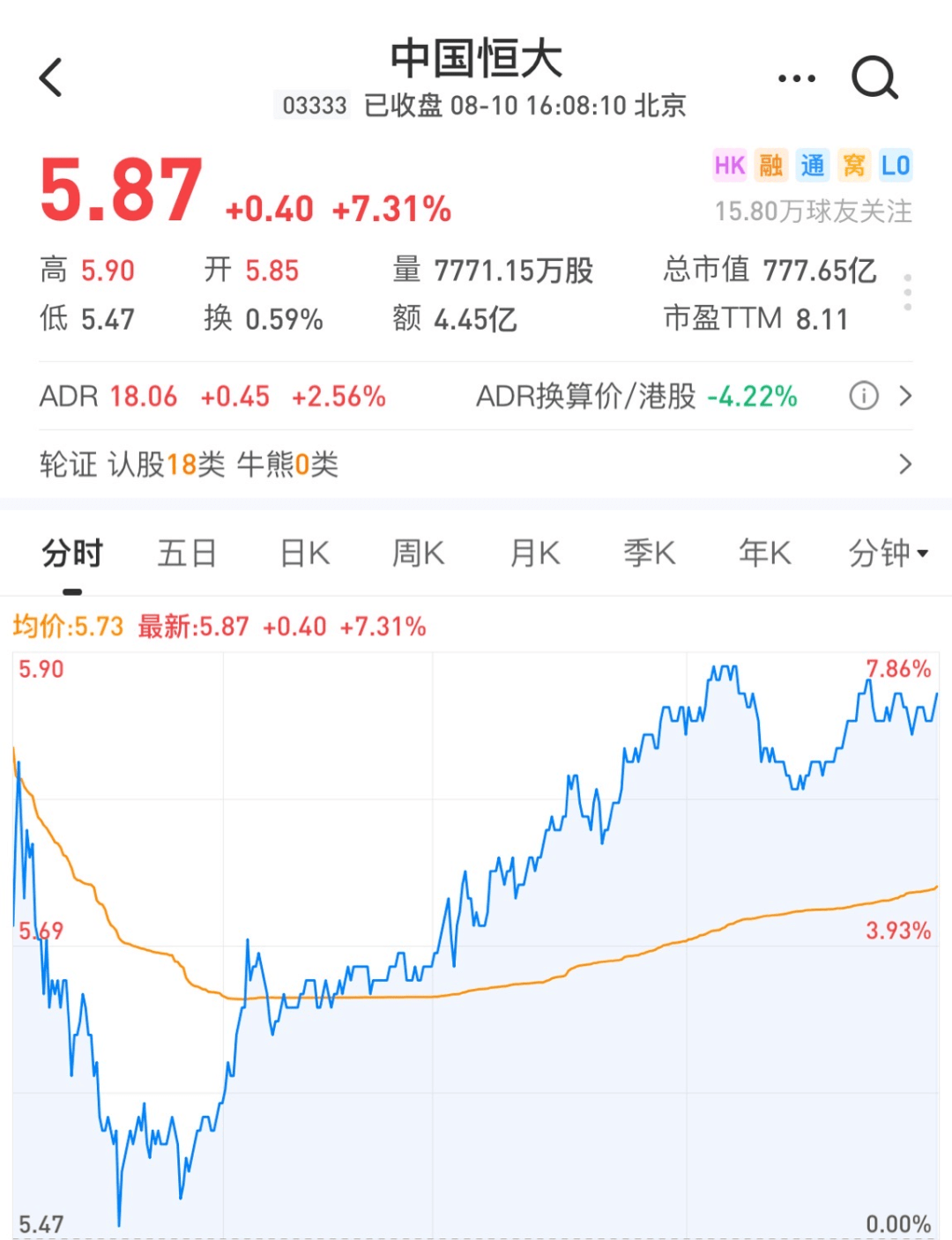Image resolution: width=952 pixels, height=1240 pixels.
Task: Go back using the top-left arrow
Action: coord(52,78)
